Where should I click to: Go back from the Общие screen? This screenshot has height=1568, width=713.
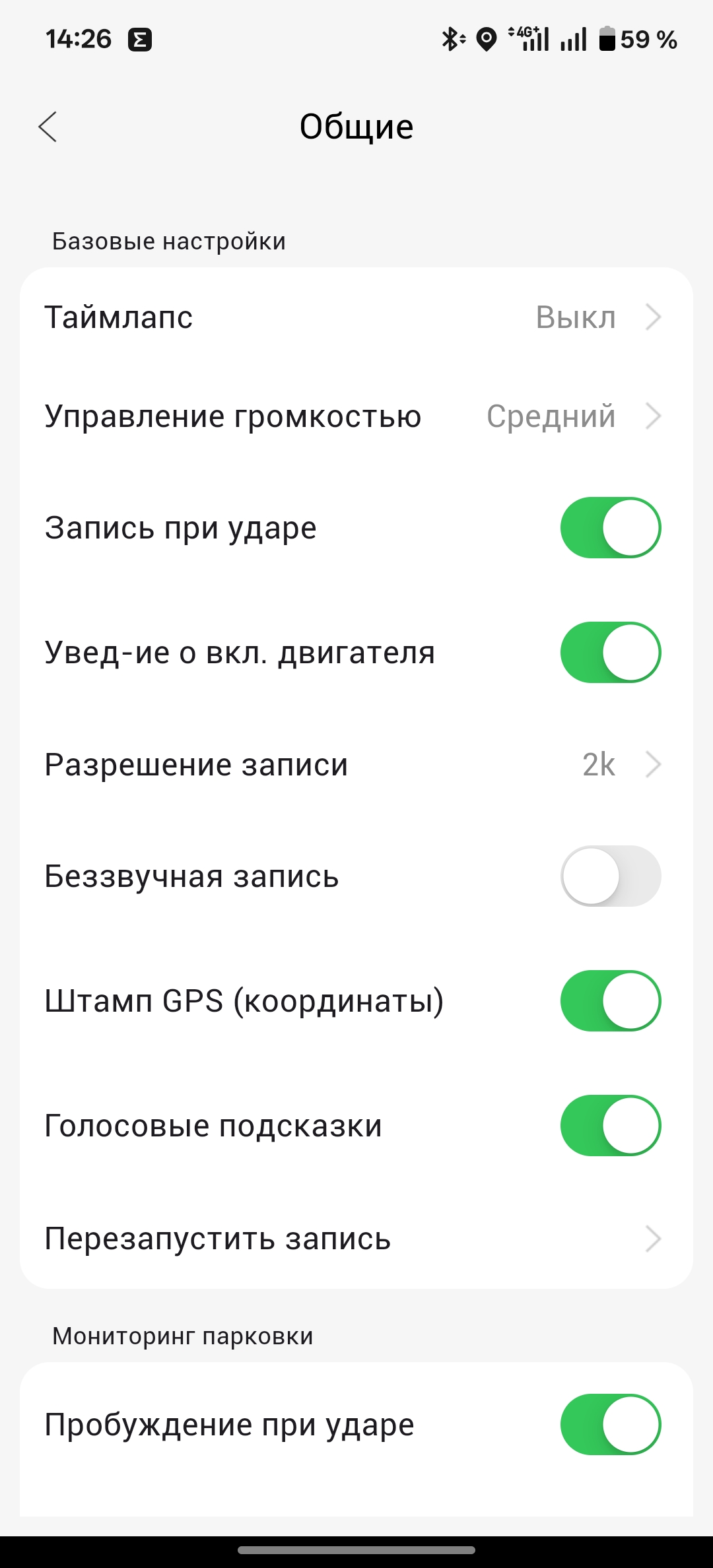pos(48,127)
